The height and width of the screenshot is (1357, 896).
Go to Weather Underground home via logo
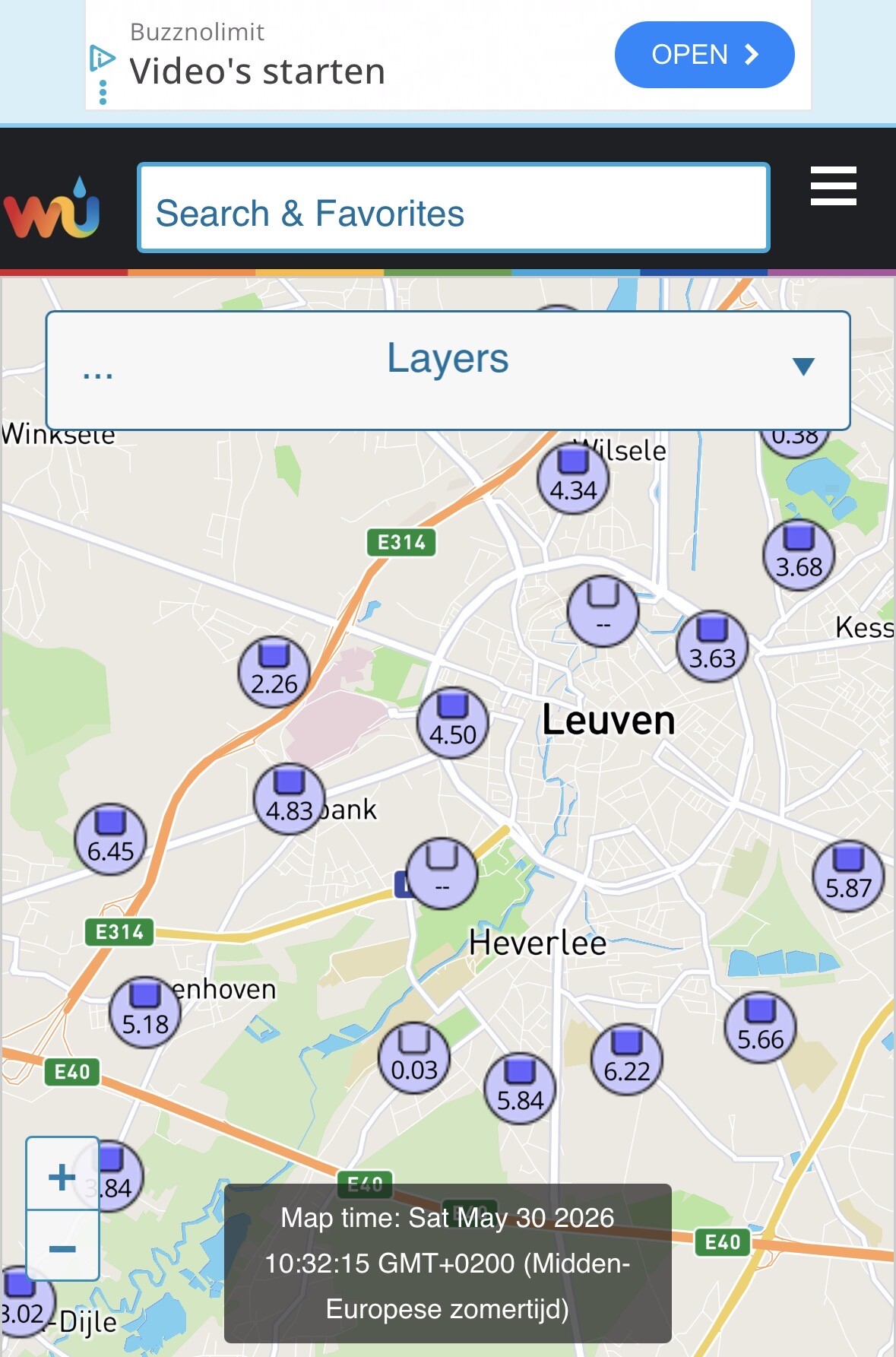(52, 208)
